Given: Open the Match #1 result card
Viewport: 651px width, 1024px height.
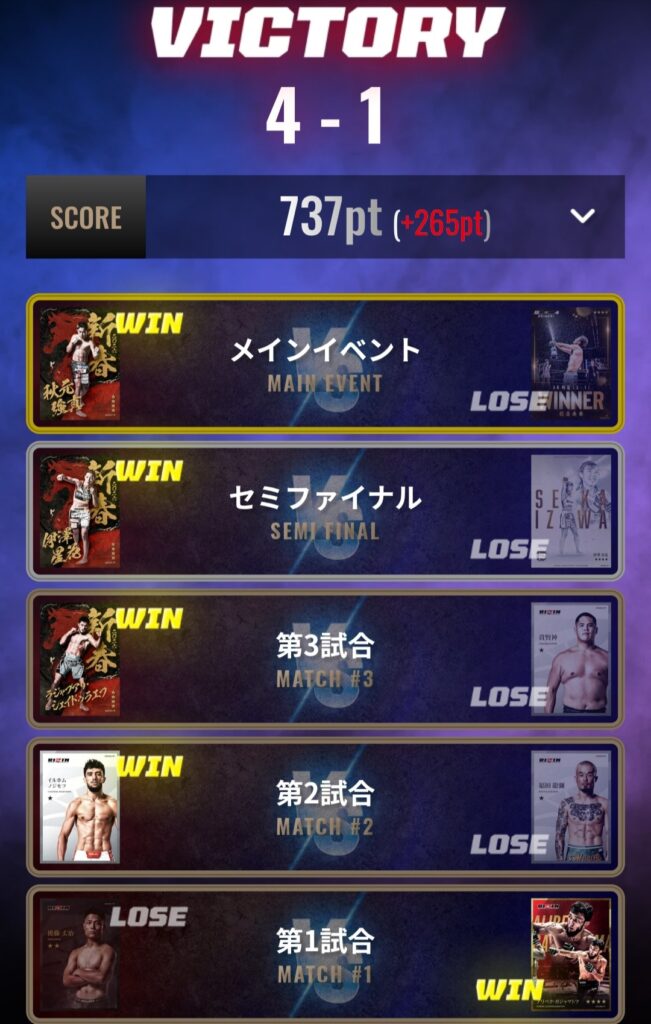Looking at the screenshot, I should 325,953.
